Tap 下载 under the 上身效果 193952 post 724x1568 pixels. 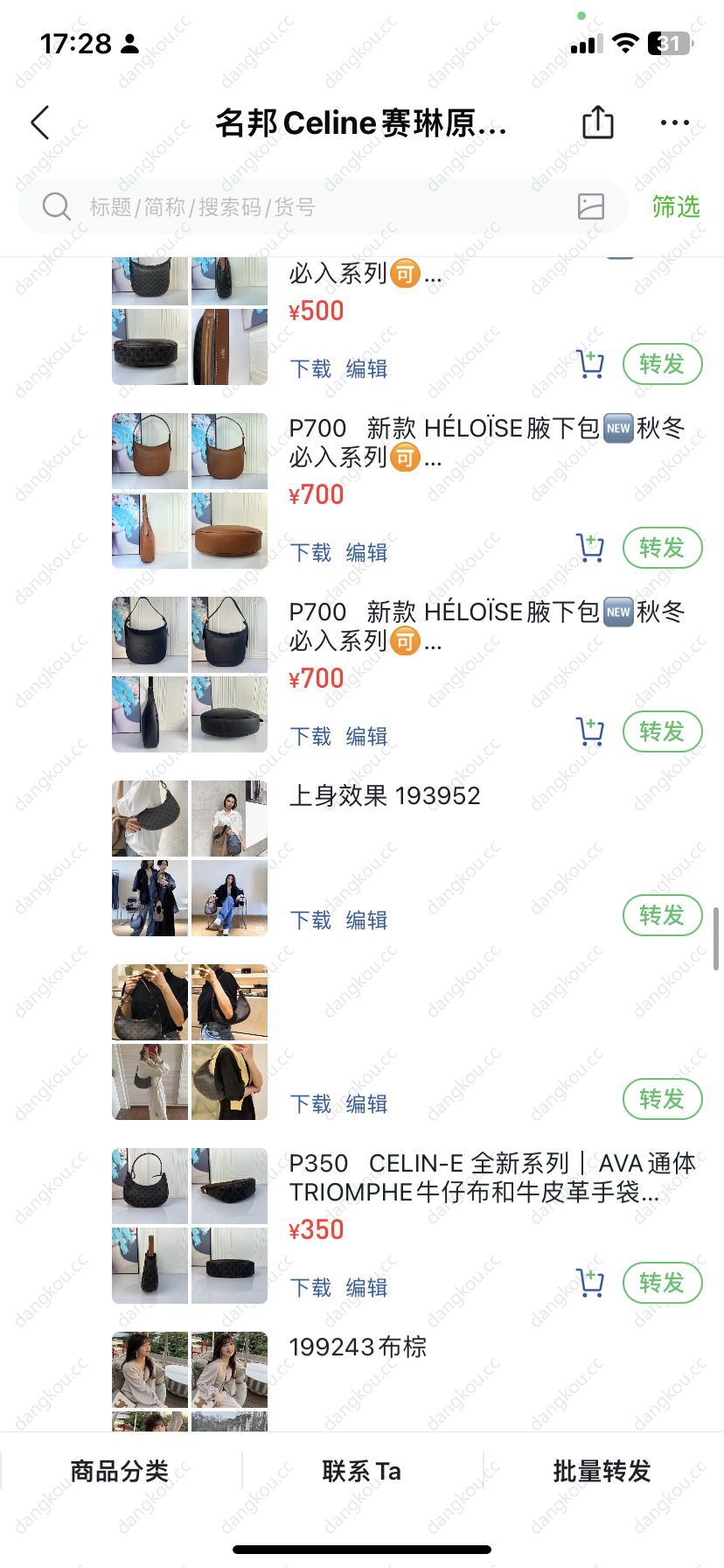tap(310, 920)
